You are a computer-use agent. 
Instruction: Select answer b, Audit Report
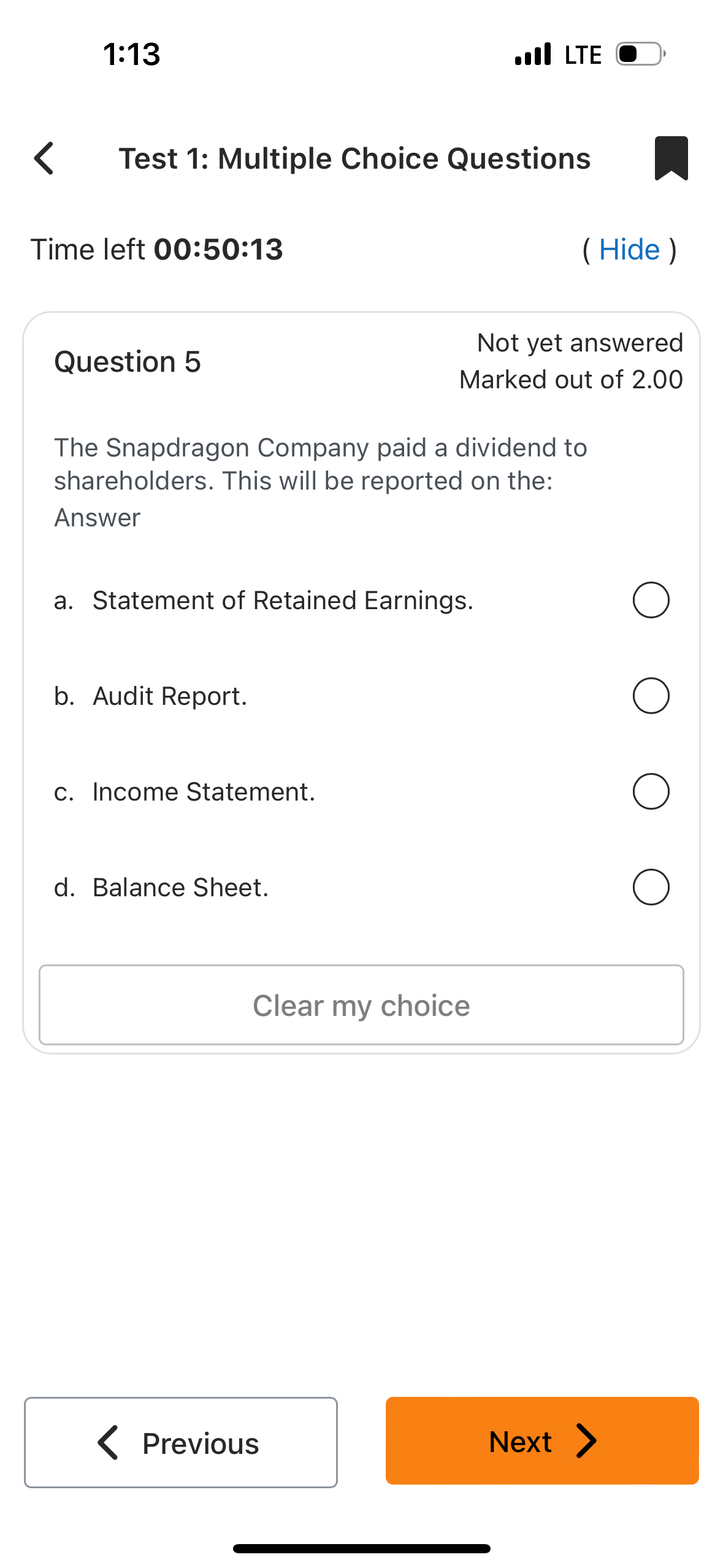coord(650,695)
